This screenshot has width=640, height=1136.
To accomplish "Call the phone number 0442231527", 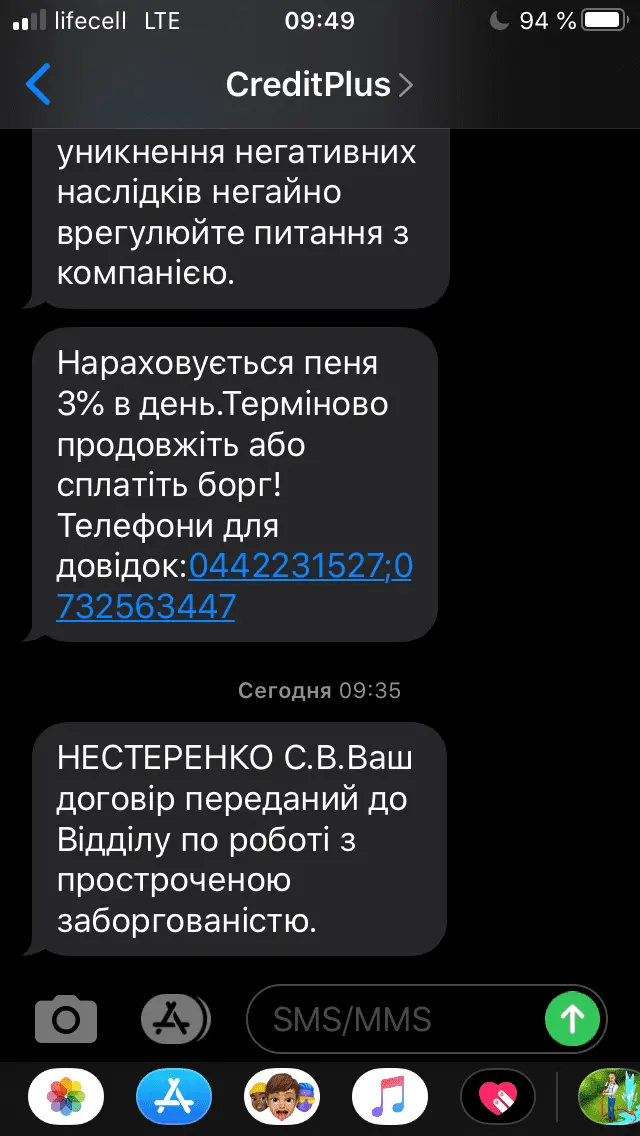I will tap(290, 567).
